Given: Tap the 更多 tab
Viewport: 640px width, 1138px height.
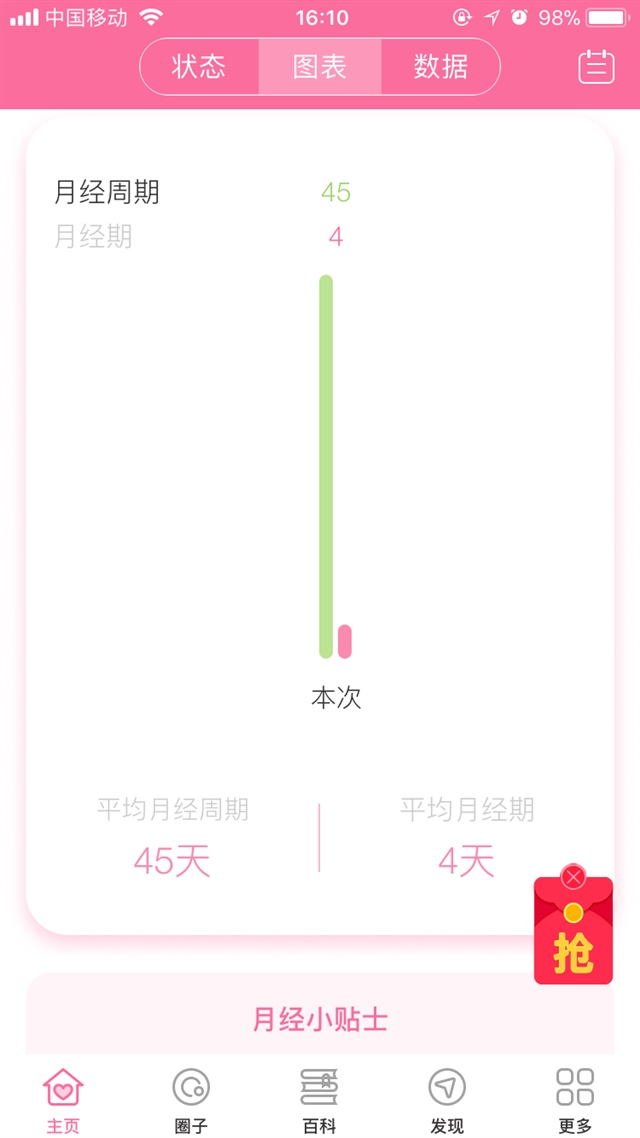Looking at the screenshot, I should pyautogui.click(x=575, y=1099).
